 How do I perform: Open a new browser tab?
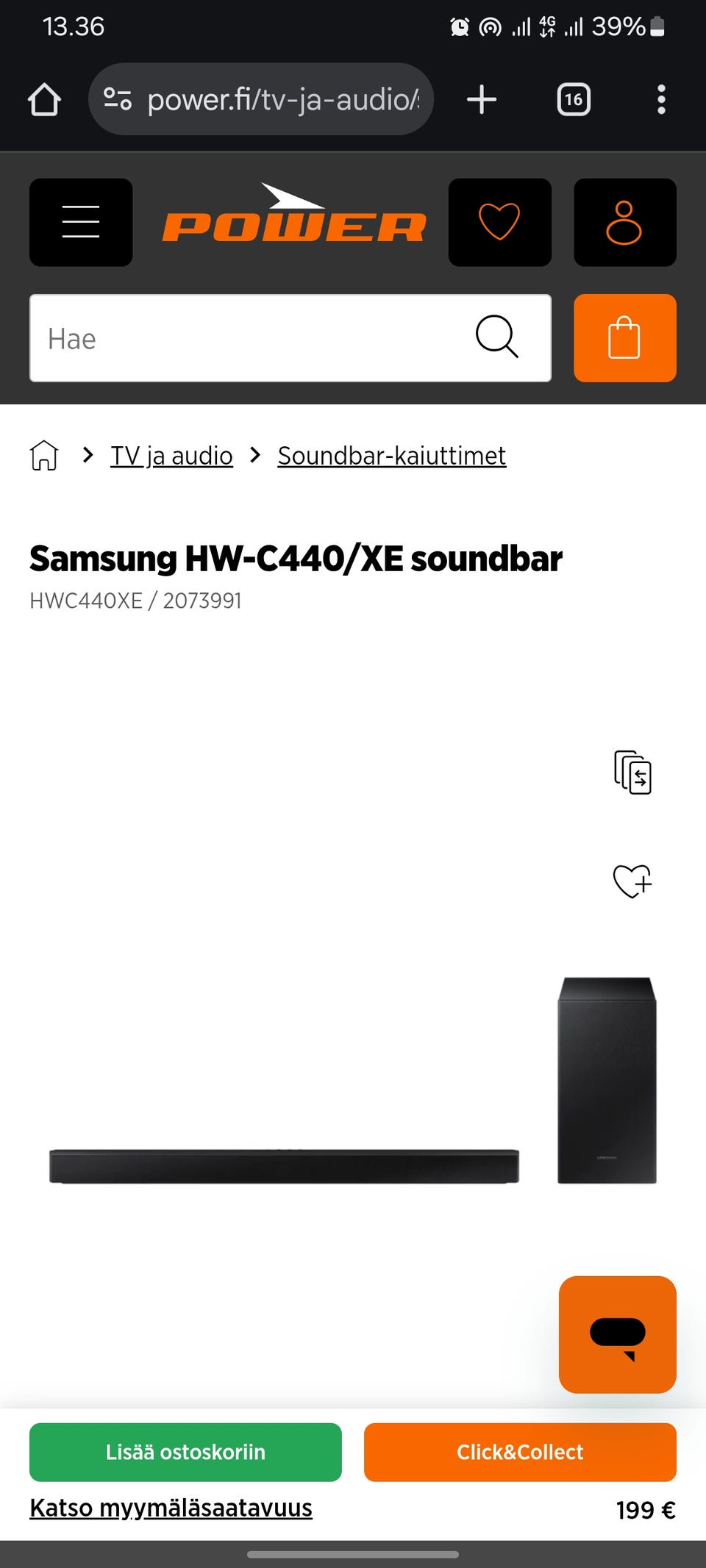coord(482,99)
